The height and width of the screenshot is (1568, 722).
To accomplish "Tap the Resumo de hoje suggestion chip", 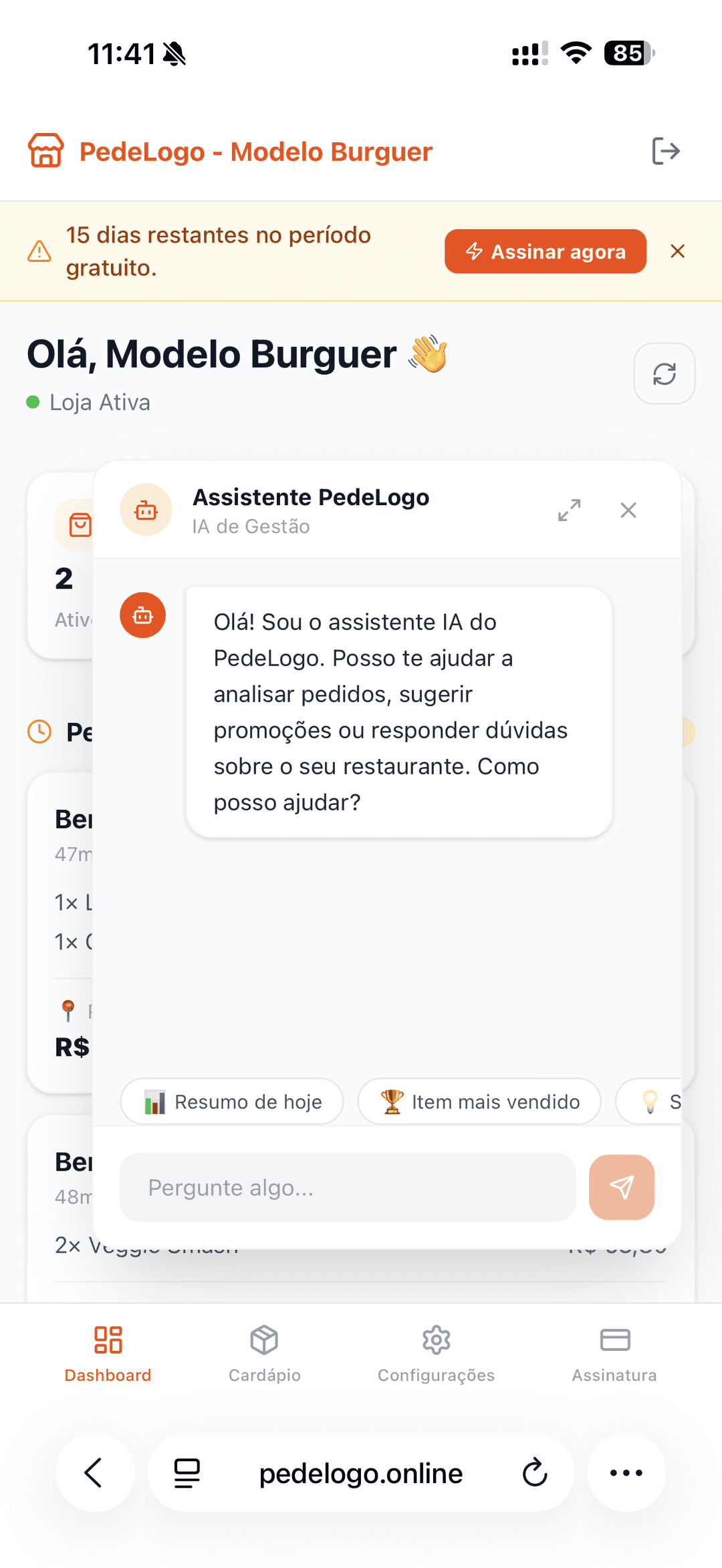I will [x=232, y=1102].
